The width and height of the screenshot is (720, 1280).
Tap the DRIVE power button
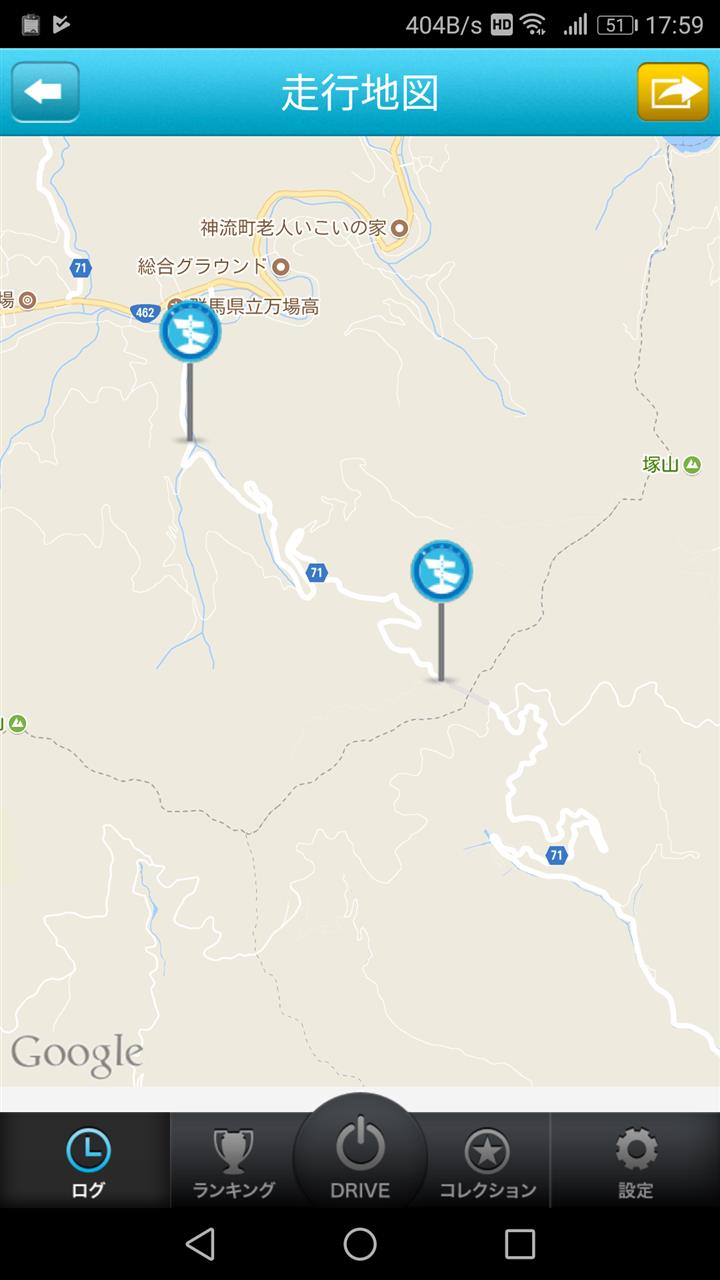tap(360, 1153)
